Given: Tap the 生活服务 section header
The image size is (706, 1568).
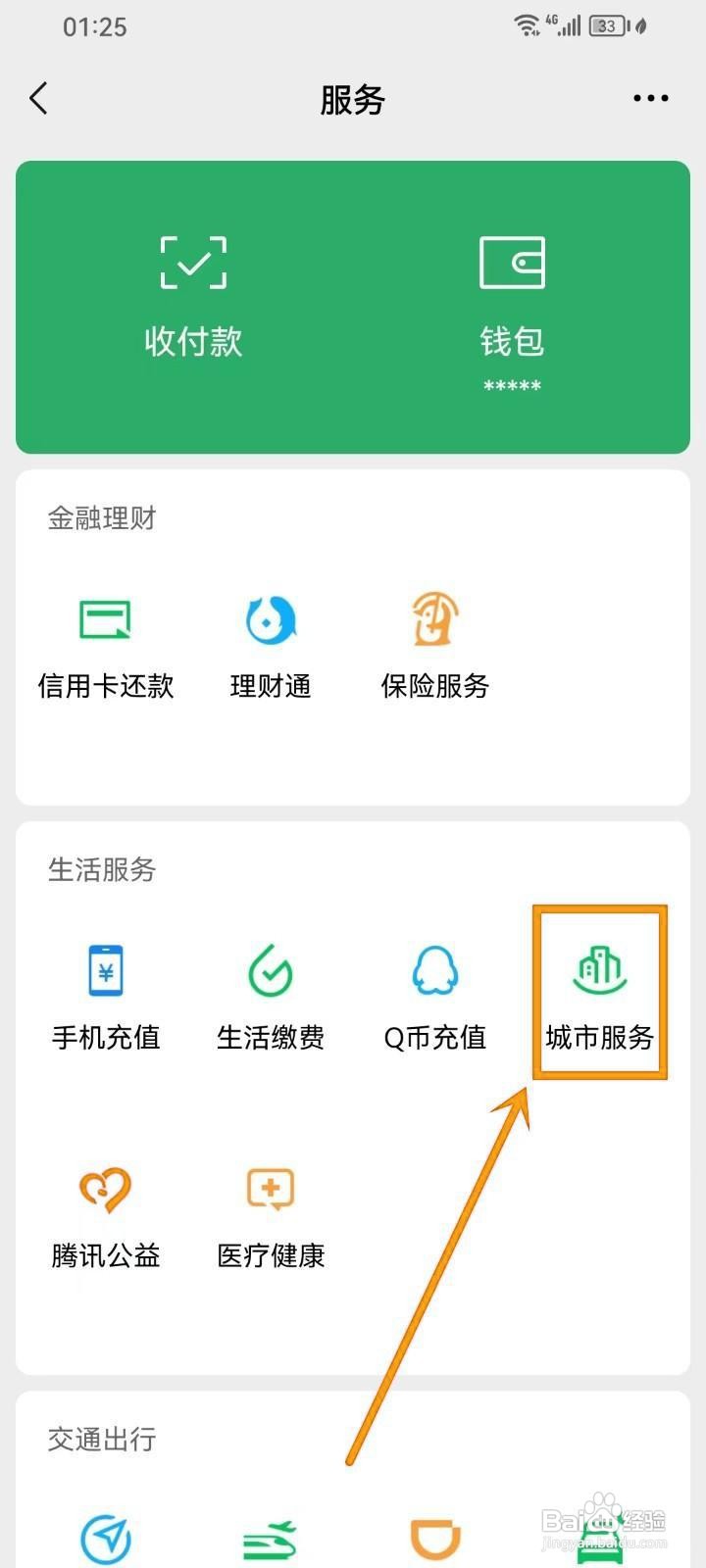Looking at the screenshot, I should click(x=103, y=870).
